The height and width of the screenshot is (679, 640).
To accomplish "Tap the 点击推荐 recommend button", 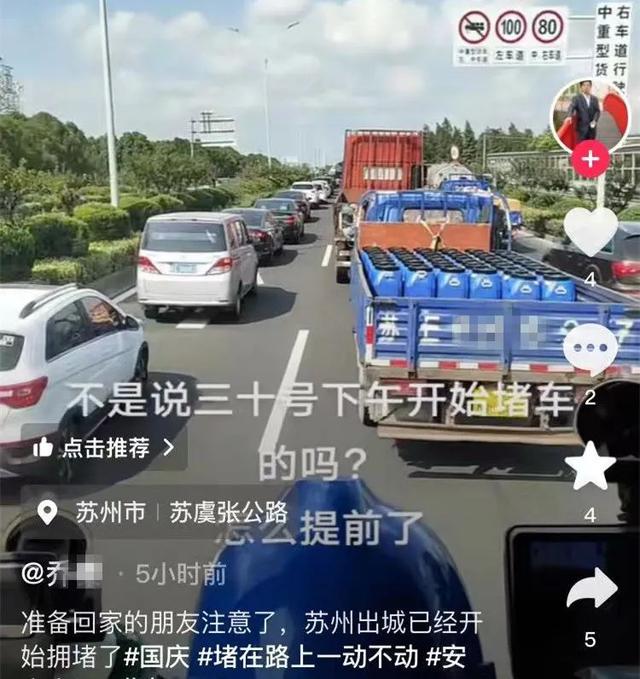I will (104, 448).
